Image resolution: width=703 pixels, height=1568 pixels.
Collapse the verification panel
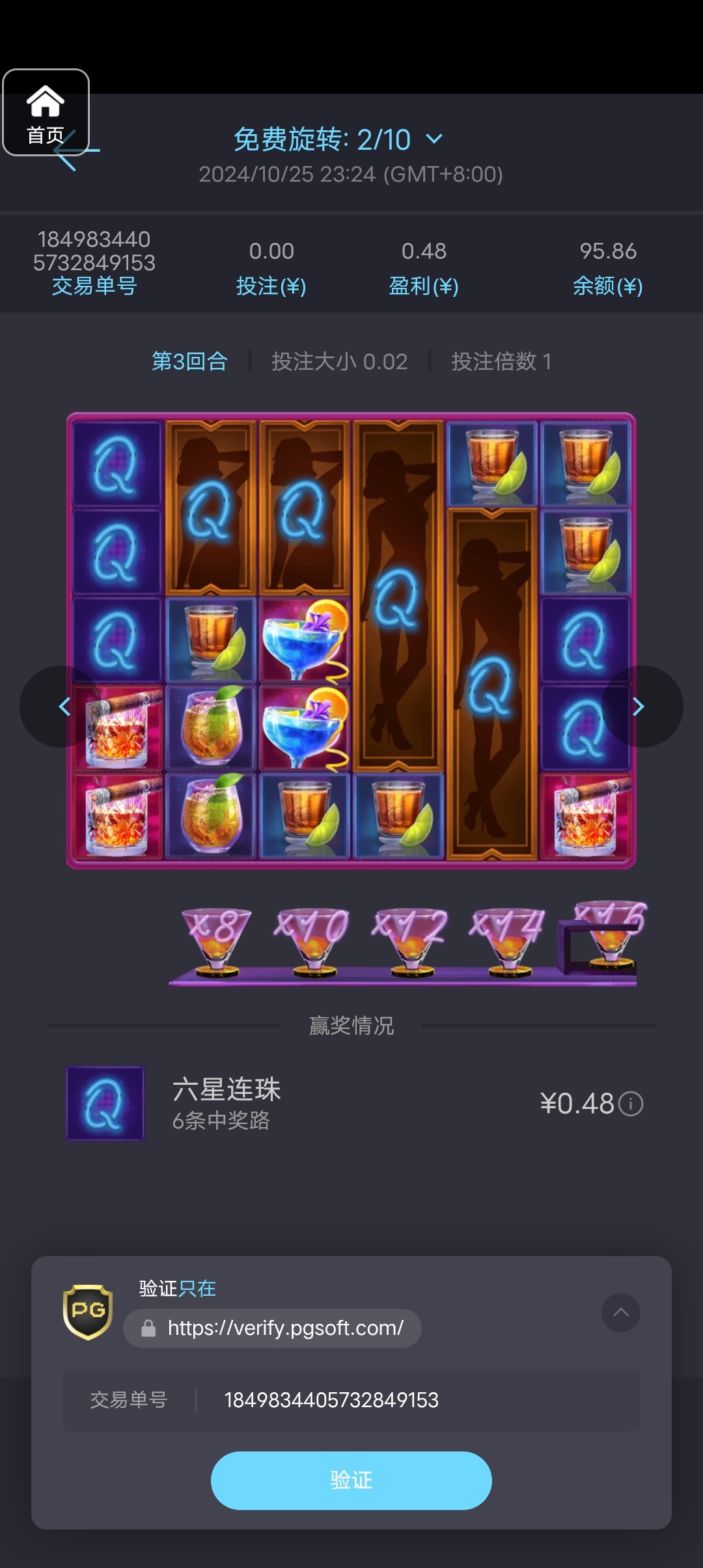coord(620,1312)
